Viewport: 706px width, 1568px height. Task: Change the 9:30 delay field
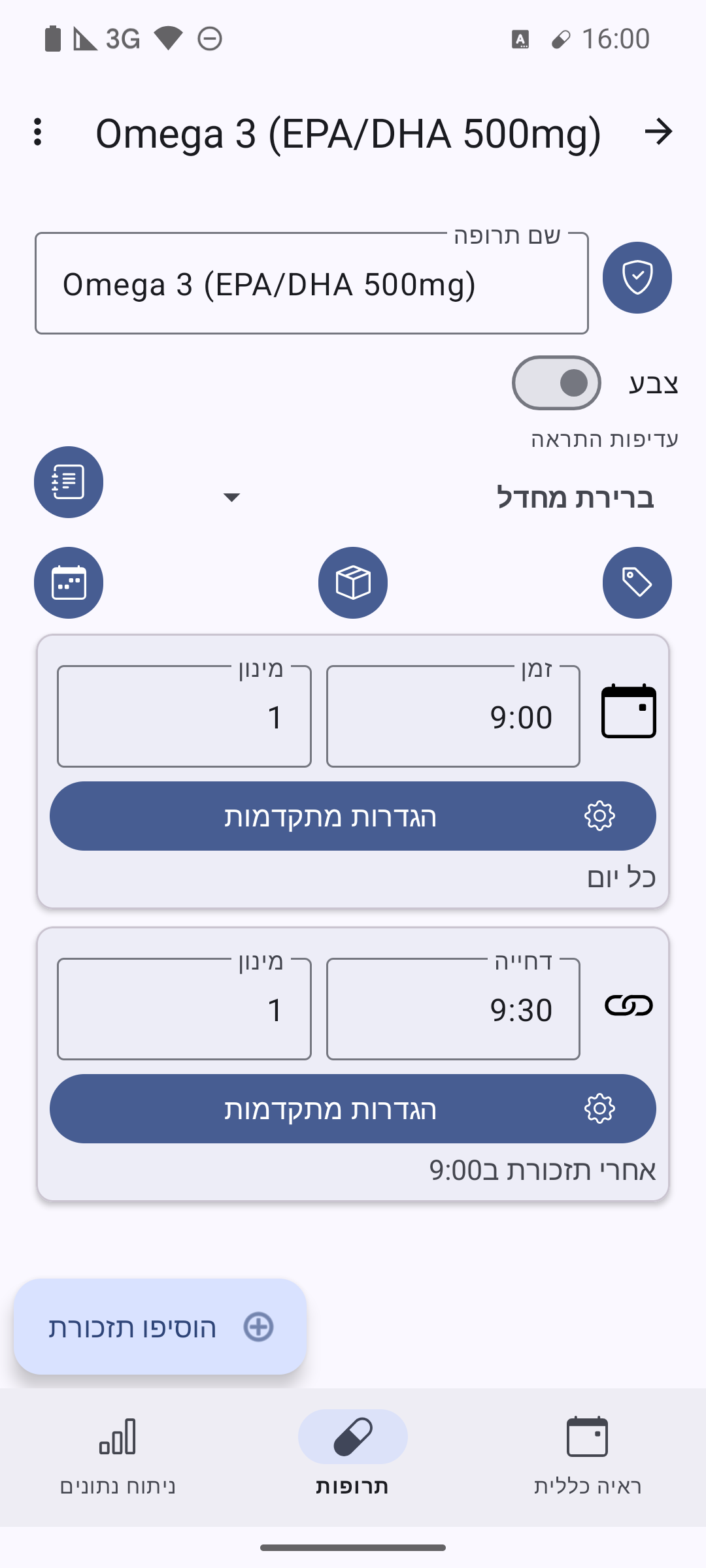click(x=453, y=1009)
